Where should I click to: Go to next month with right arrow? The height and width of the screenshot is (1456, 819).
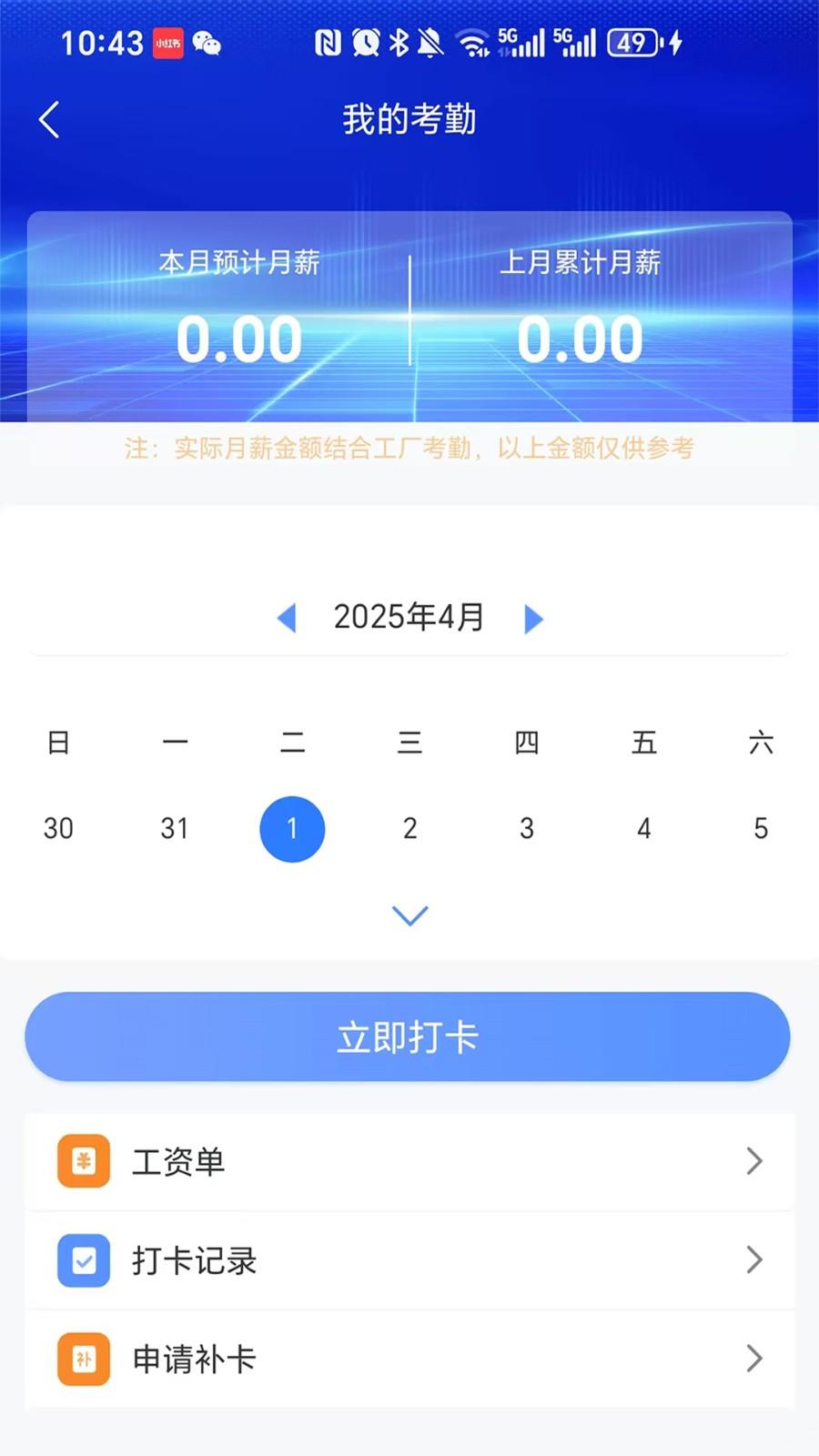point(535,618)
